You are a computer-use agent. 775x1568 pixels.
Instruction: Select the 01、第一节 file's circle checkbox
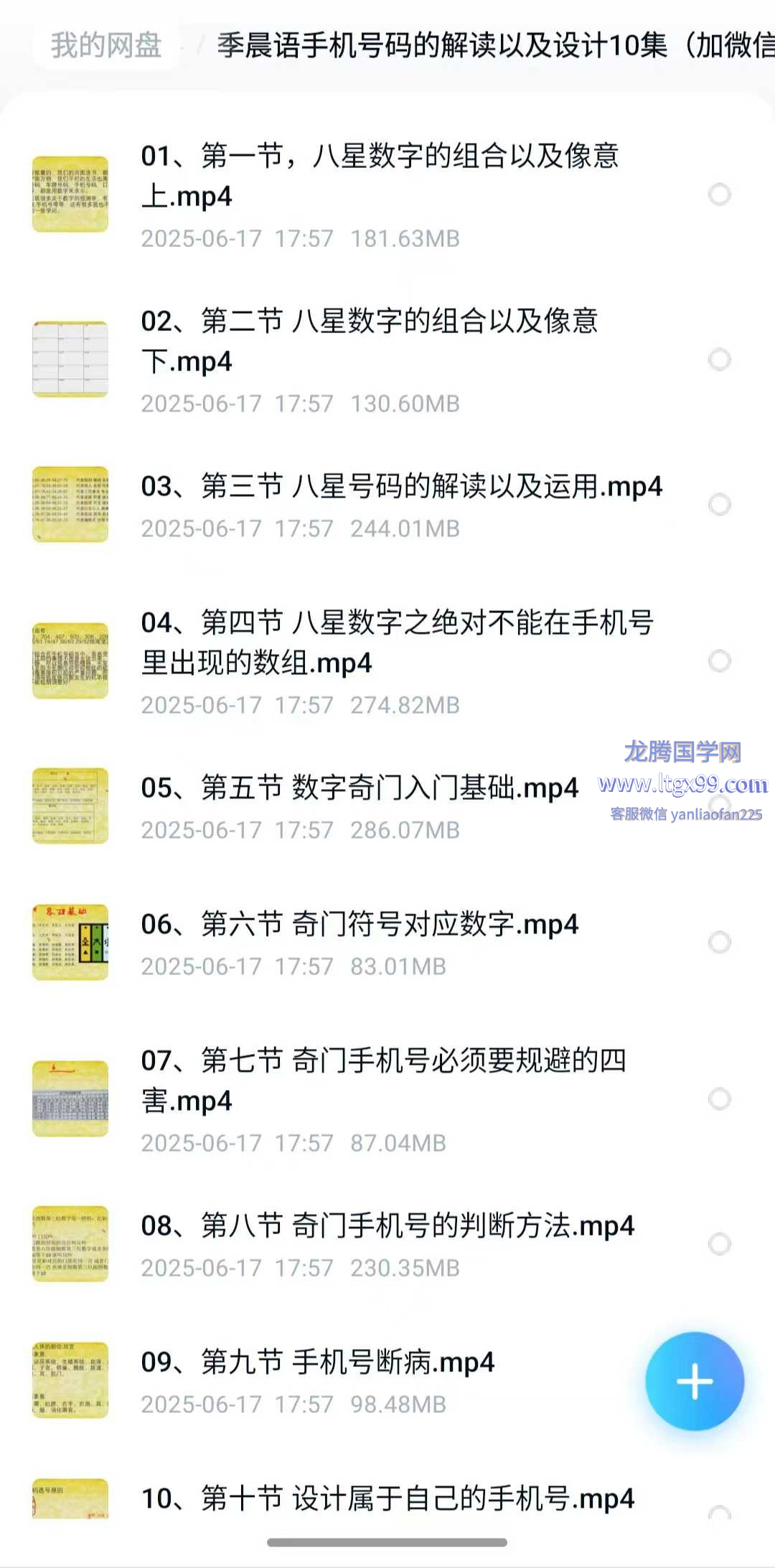(719, 195)
